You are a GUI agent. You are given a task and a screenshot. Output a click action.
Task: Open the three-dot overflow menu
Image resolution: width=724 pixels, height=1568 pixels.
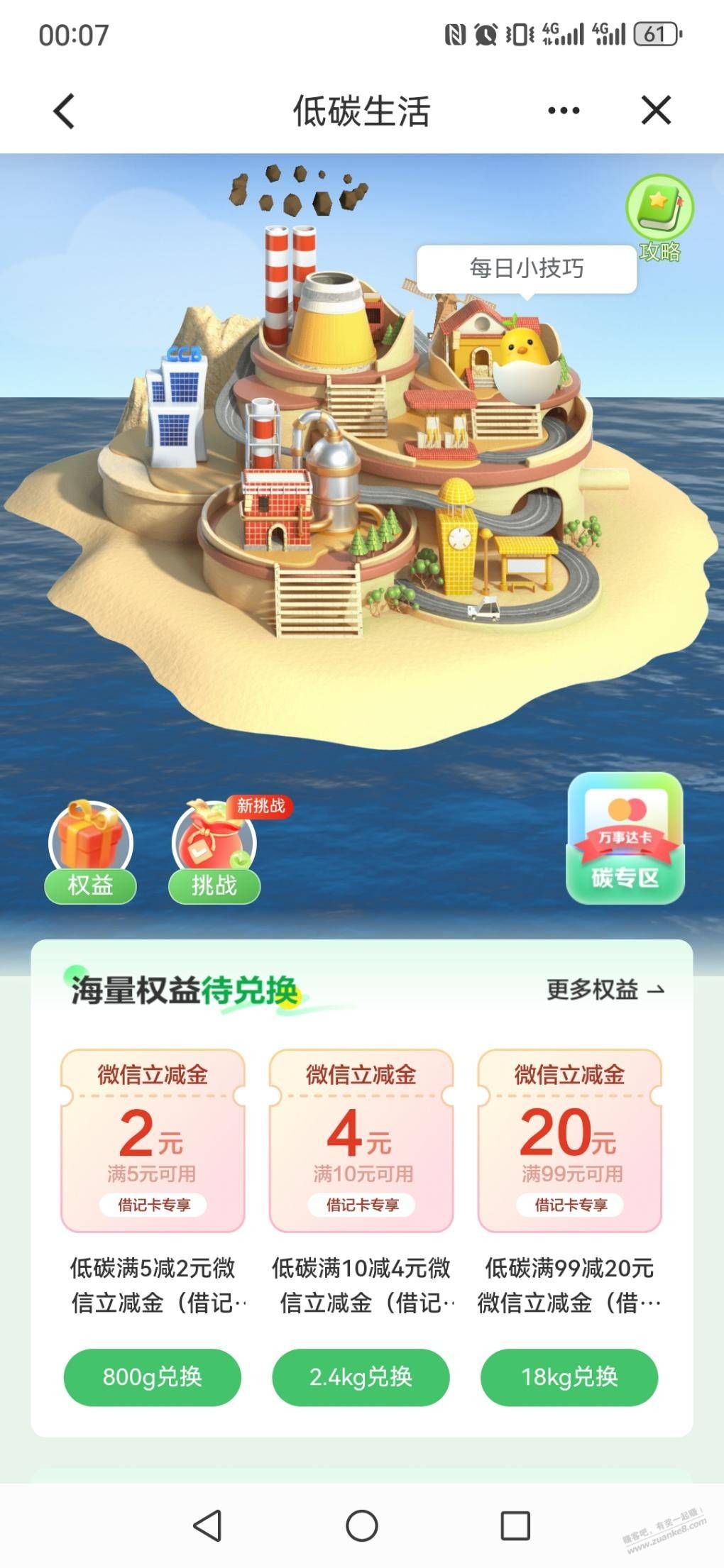(x=564, y=111)
